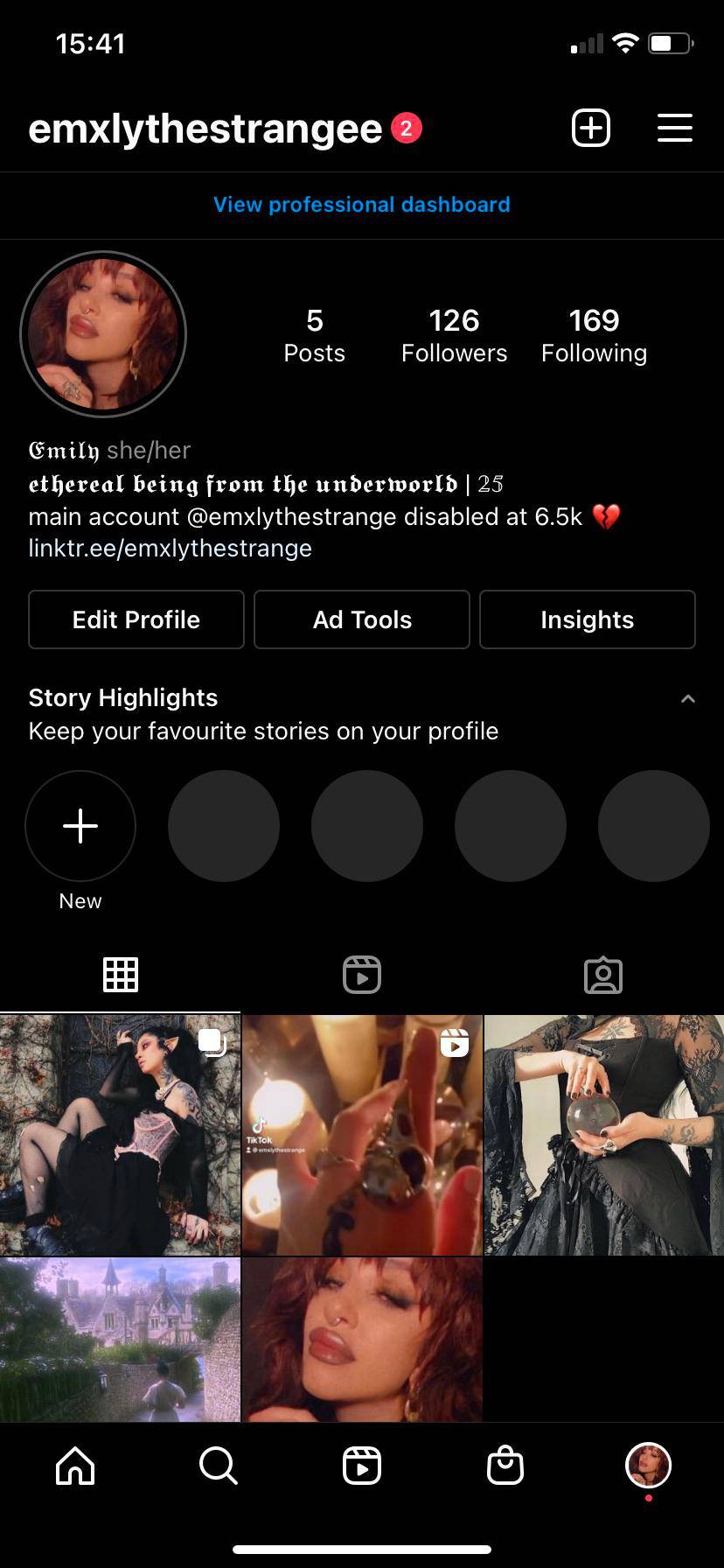
Task: Open the create new post icon
Action: pos(590,128)
